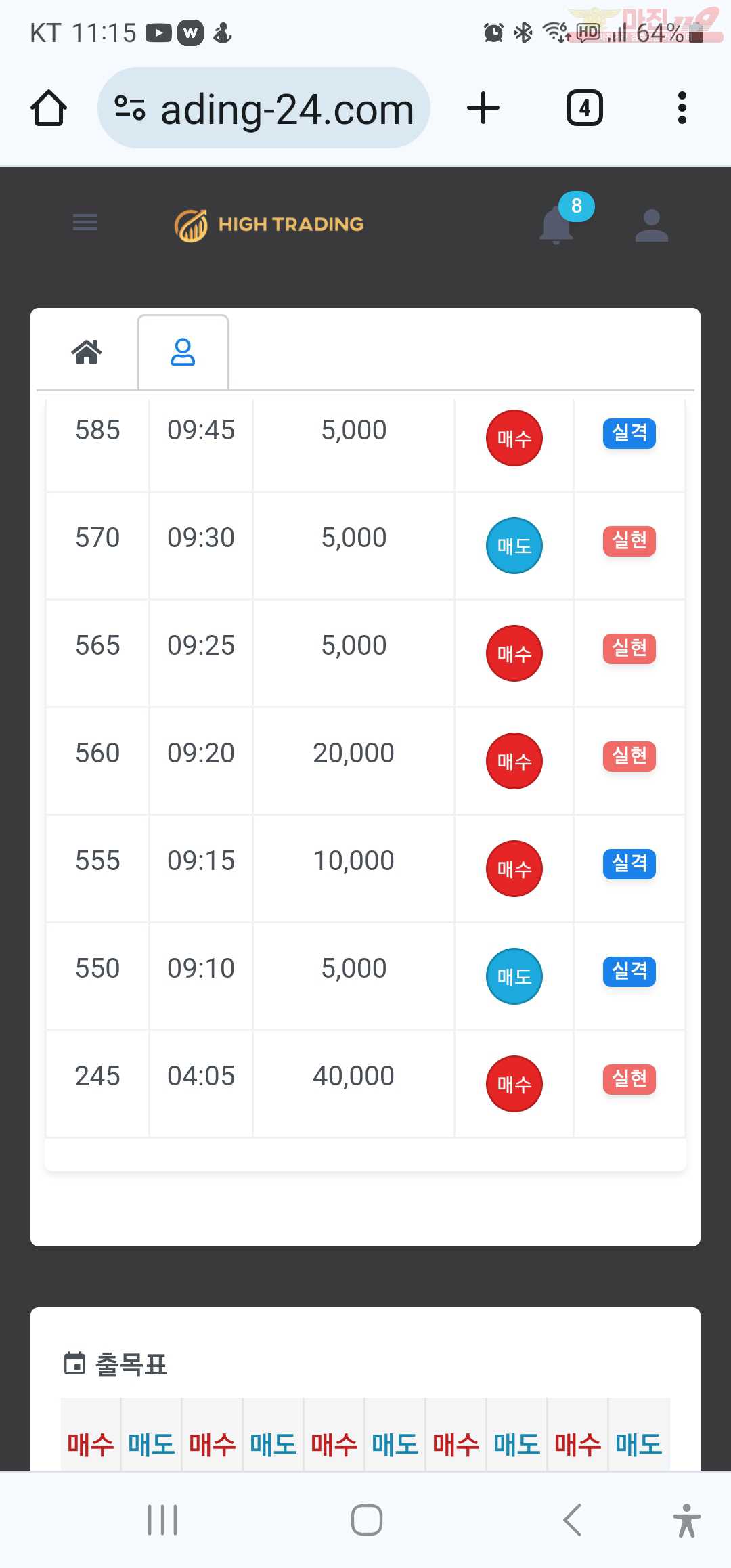Viewport: 731px width, 1568px height.
Task: Open recent apps from navigation bar
Action: point(162,1520)
